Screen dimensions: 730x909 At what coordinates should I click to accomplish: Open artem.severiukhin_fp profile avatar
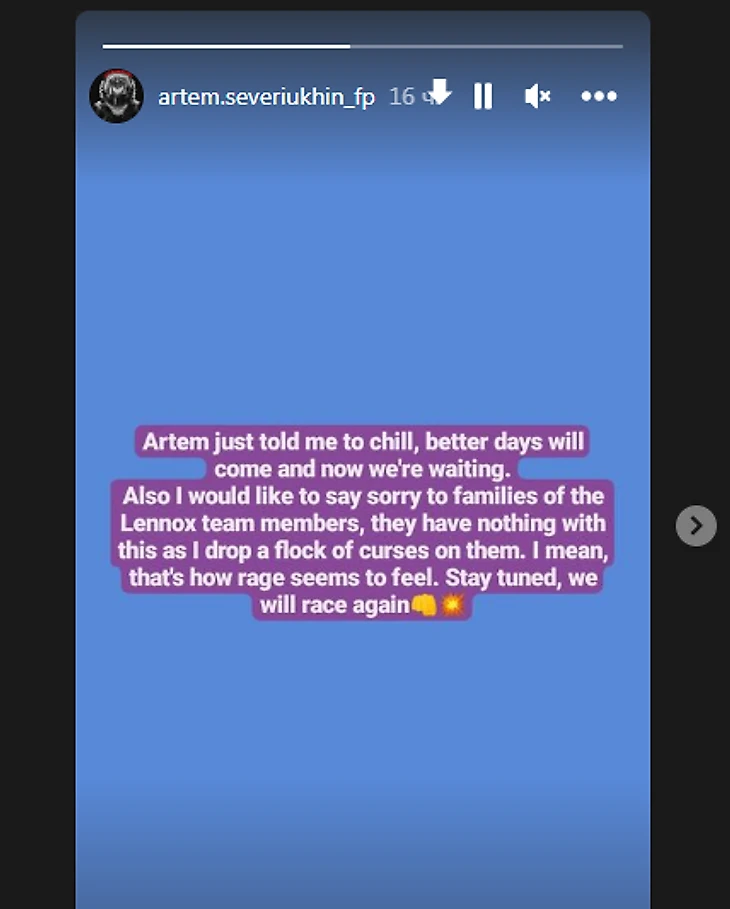click(x=116, y=96)
